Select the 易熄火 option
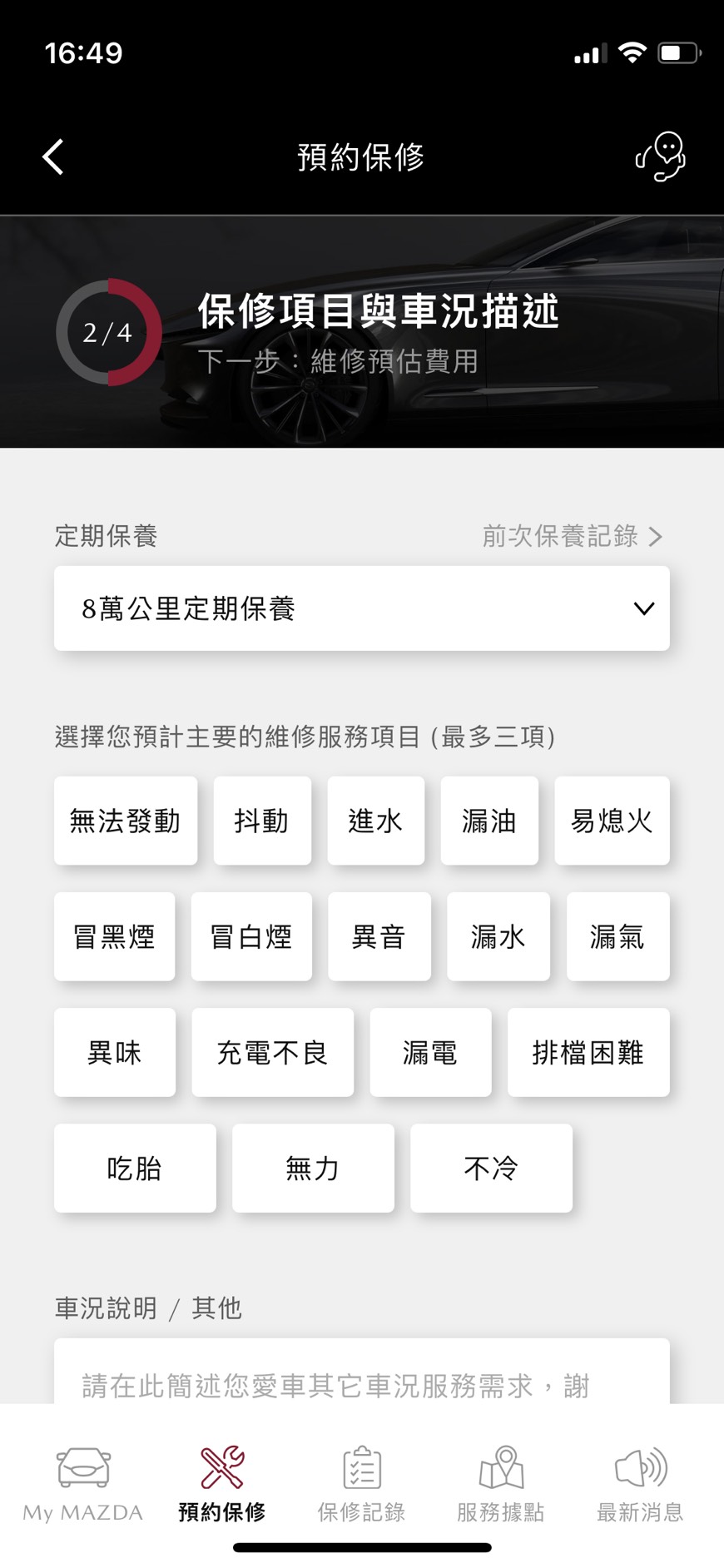724x1568 pixels. (612, 821)
